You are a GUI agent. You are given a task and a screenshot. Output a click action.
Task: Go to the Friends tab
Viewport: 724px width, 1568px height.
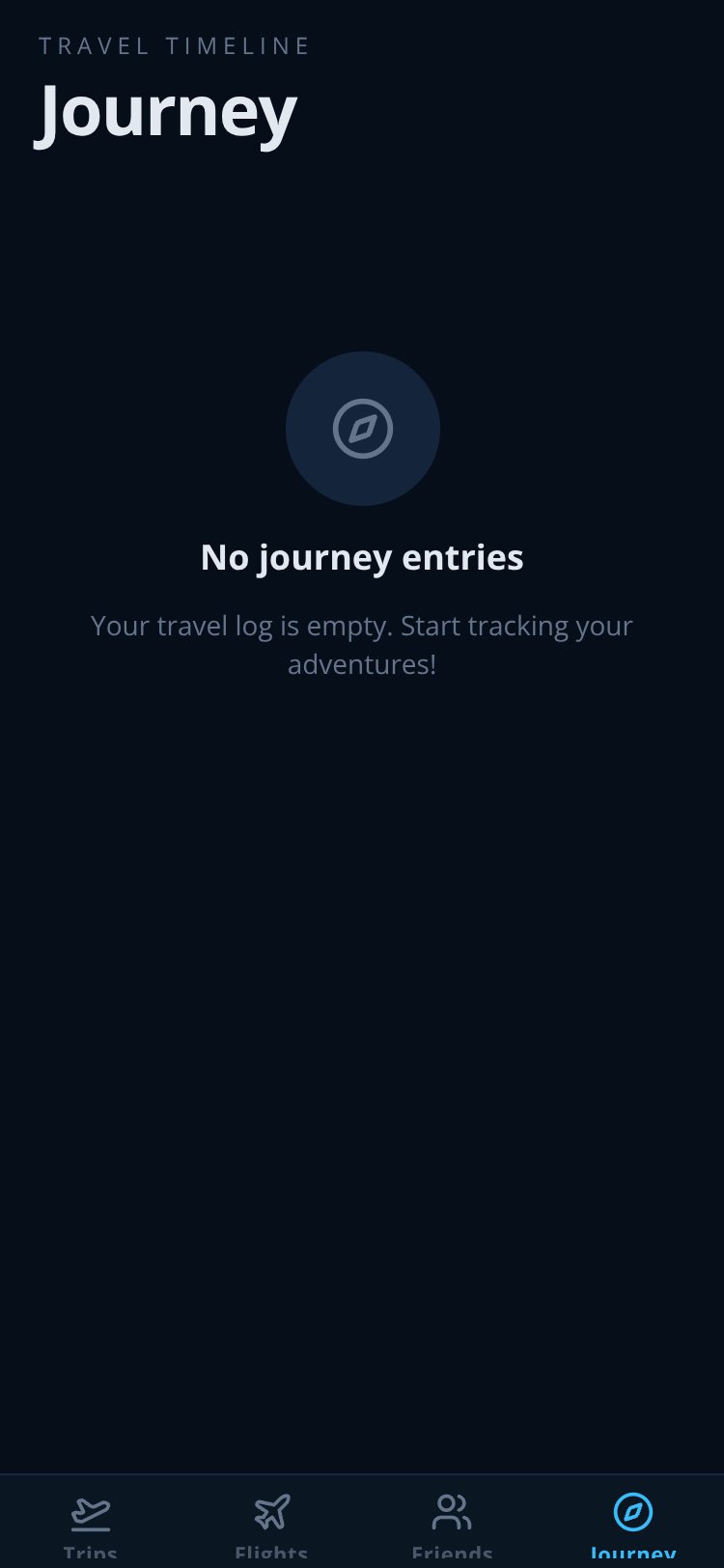pyautogui.click(x=452, y=1523)
